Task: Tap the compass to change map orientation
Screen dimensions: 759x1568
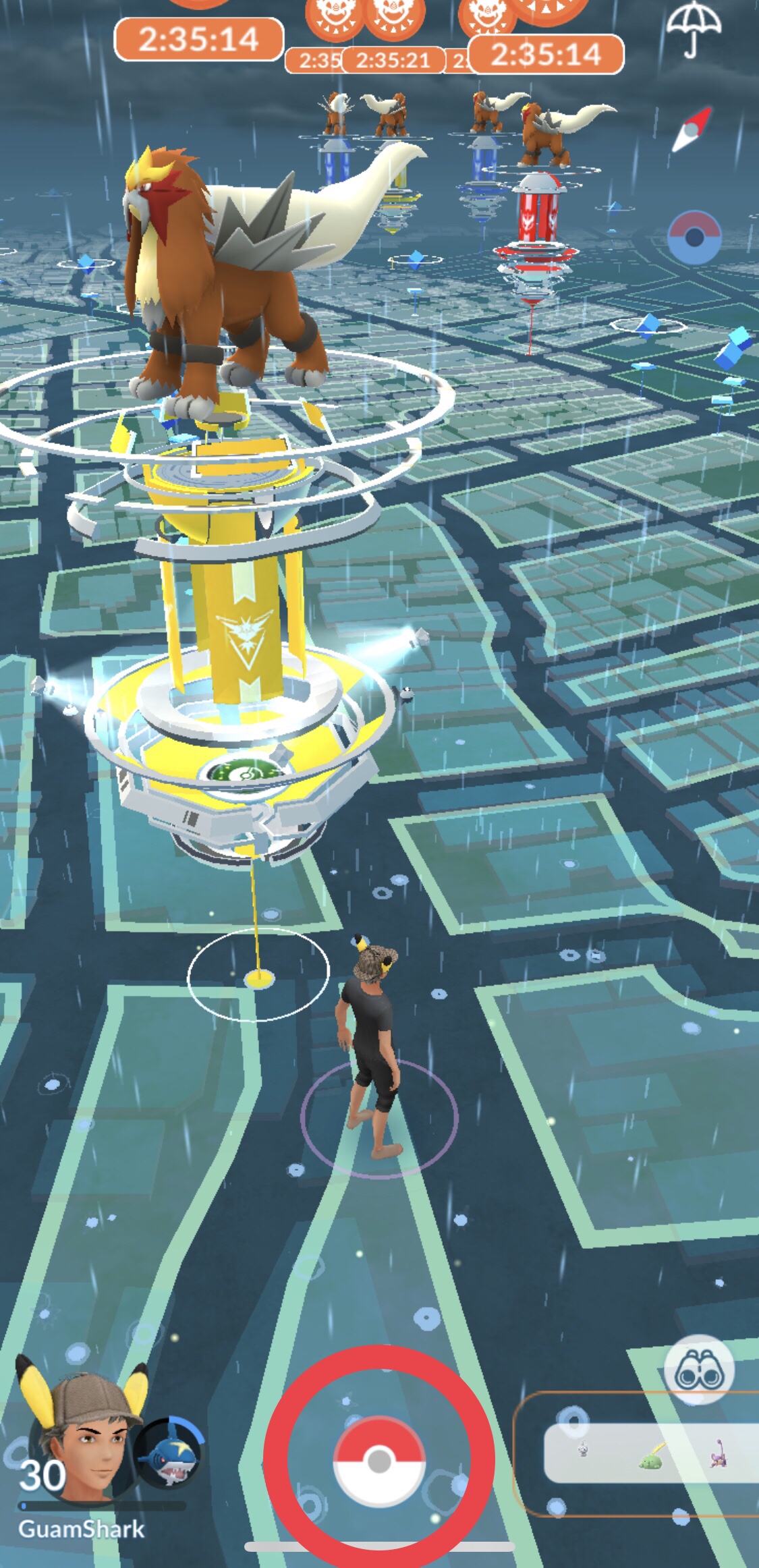Action: (694, 130)
